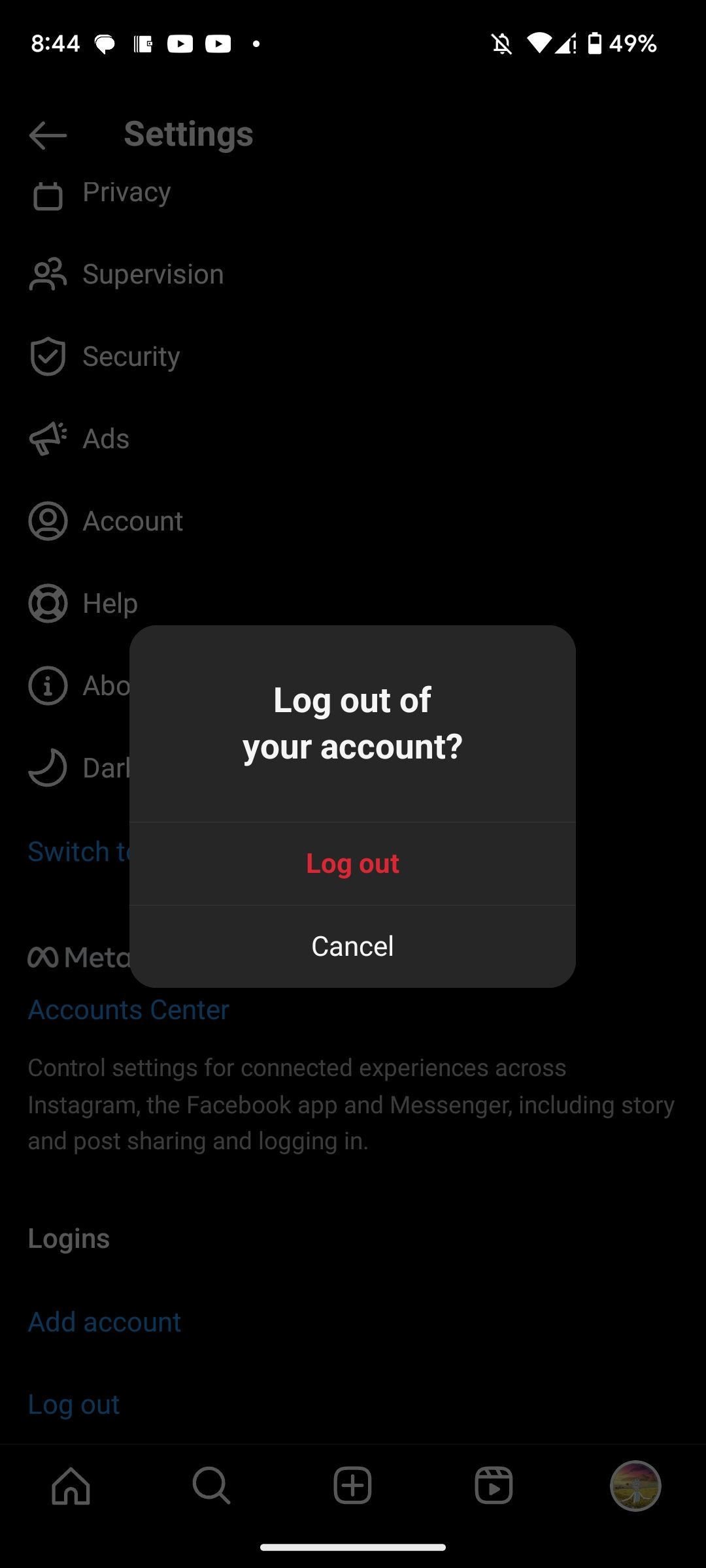This screenshot has width=706, height=1568.
Task: Click the Meta logo
Action: 44,958
